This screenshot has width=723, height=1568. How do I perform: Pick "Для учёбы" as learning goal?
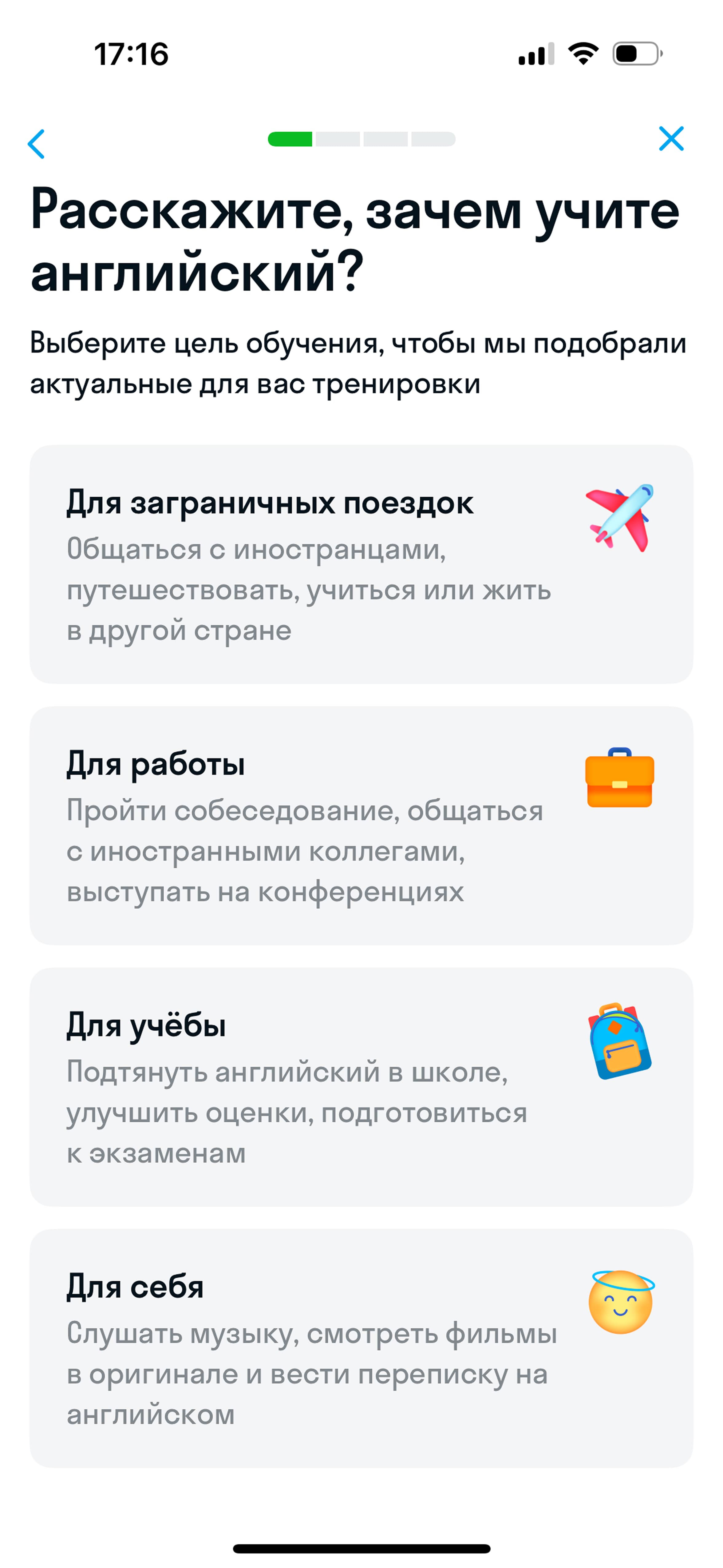(x=361, y=1087)
